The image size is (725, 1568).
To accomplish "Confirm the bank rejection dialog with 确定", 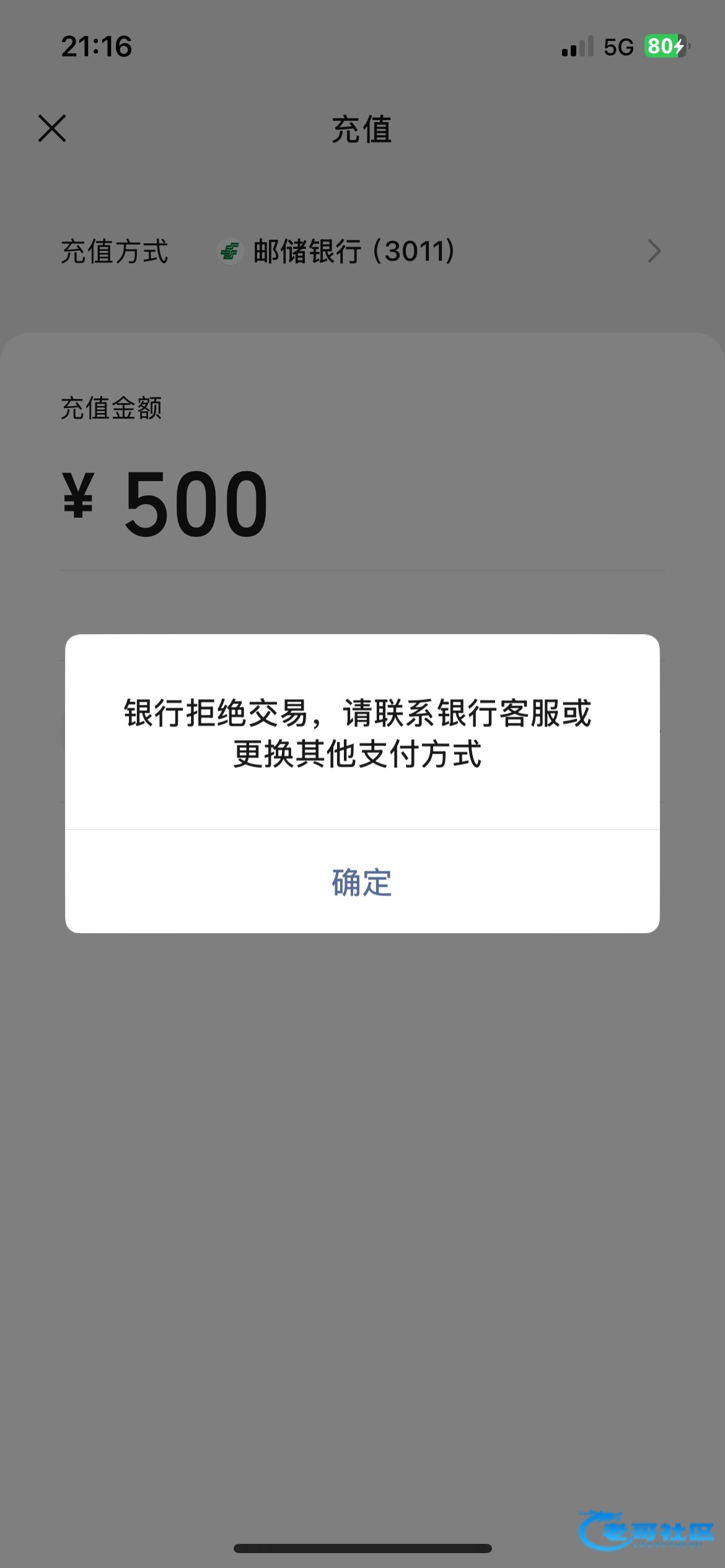I will (x=362, y=882).
